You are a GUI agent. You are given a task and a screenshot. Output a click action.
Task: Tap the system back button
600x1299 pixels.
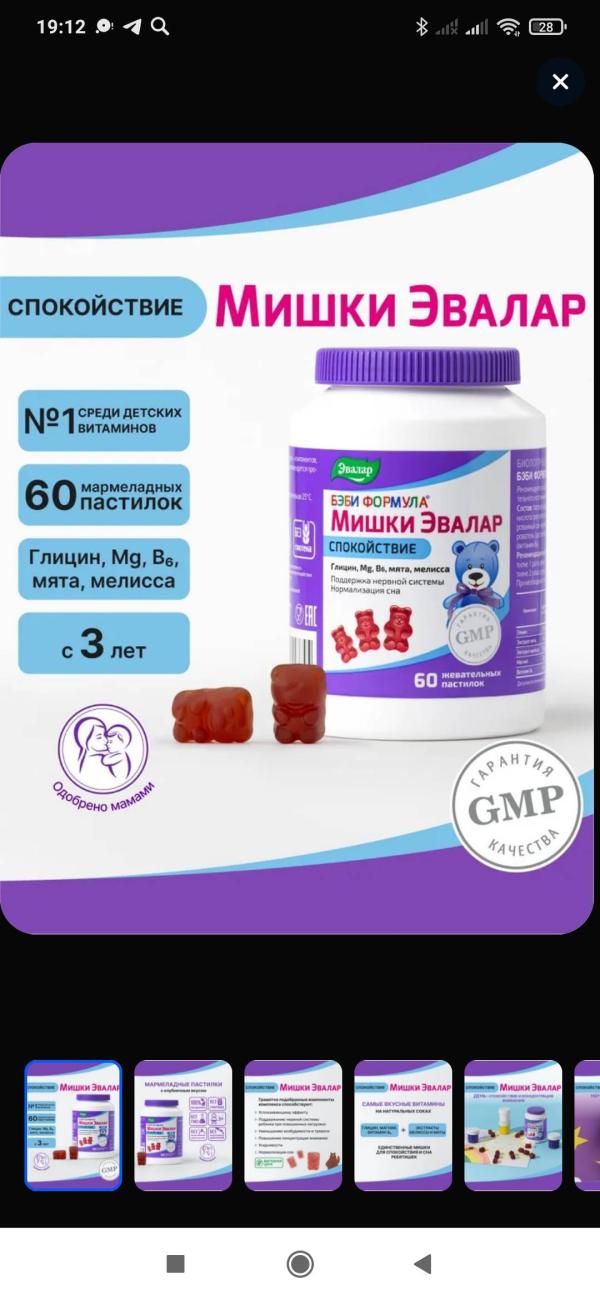click(x=422, y=1264)
